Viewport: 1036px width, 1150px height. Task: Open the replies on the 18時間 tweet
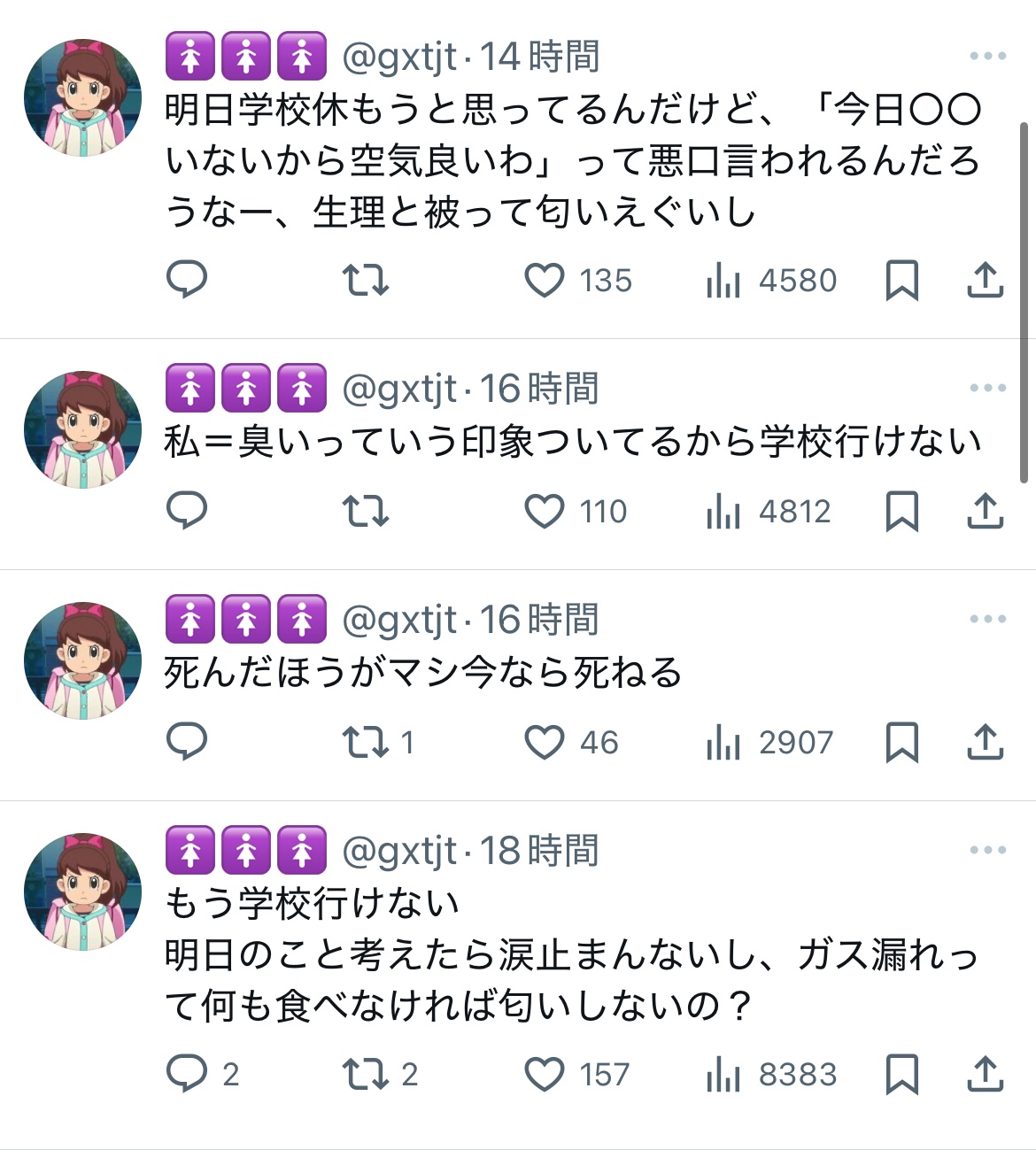187,1074
